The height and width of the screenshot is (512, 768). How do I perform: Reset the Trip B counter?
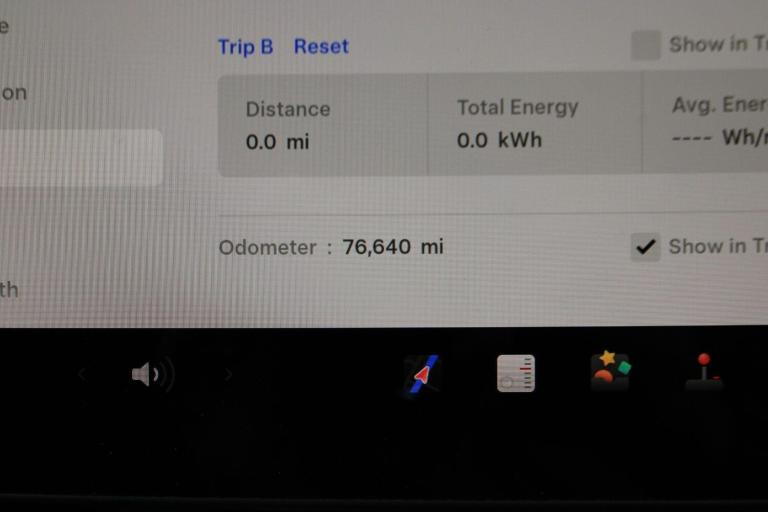(321, 46)
